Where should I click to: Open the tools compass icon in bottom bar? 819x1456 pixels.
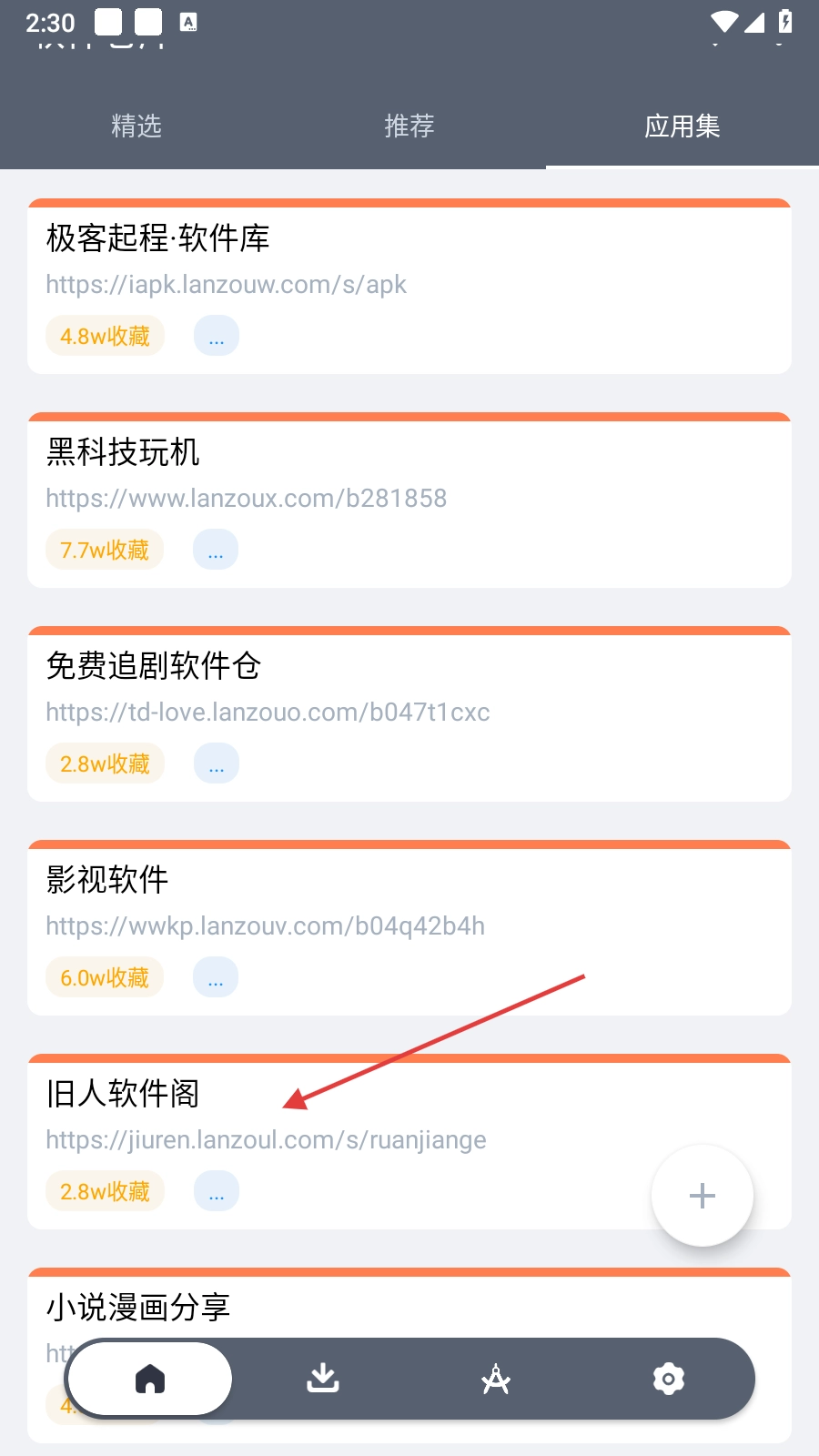(496, 1379)
